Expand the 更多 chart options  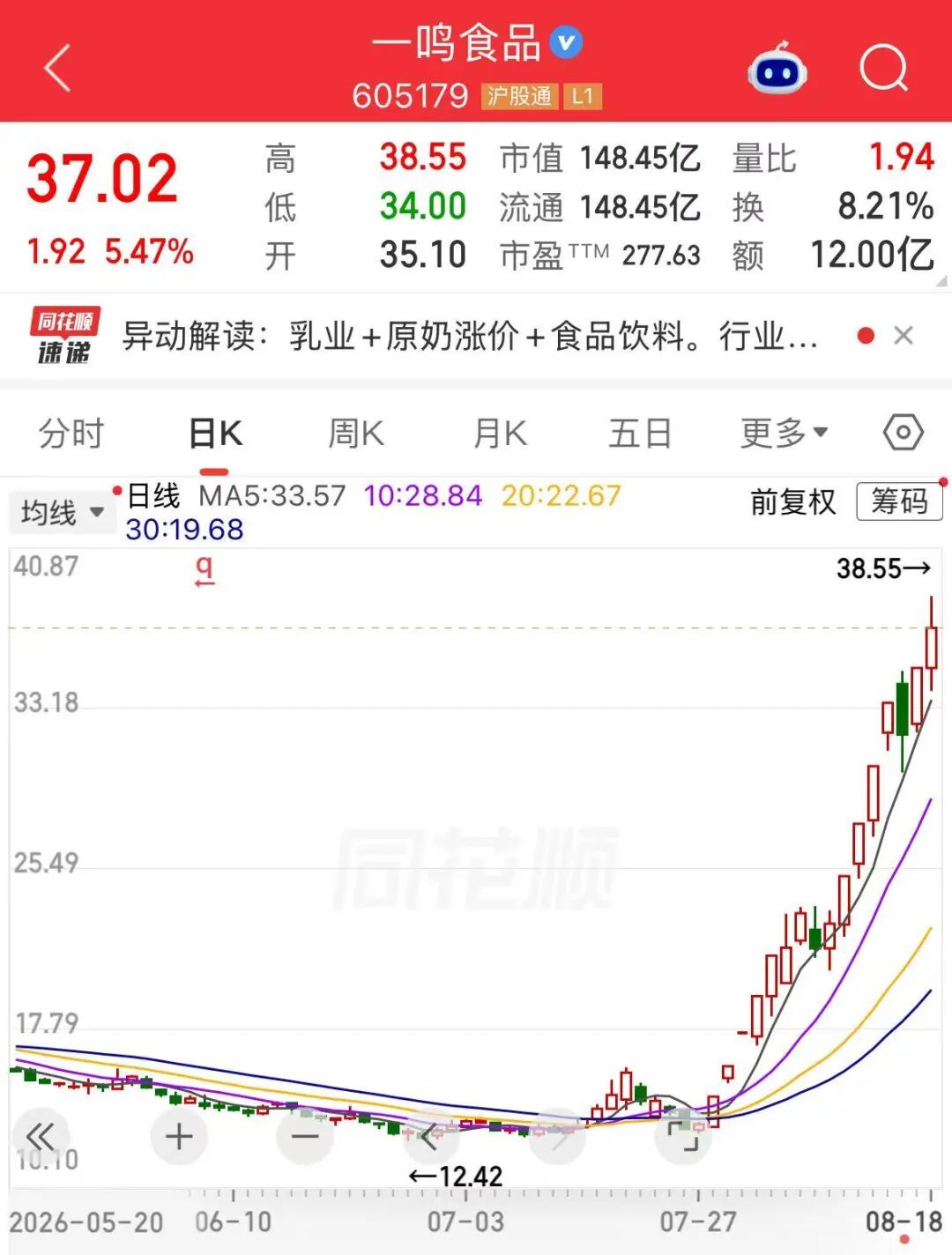click(x=784, y=434)
